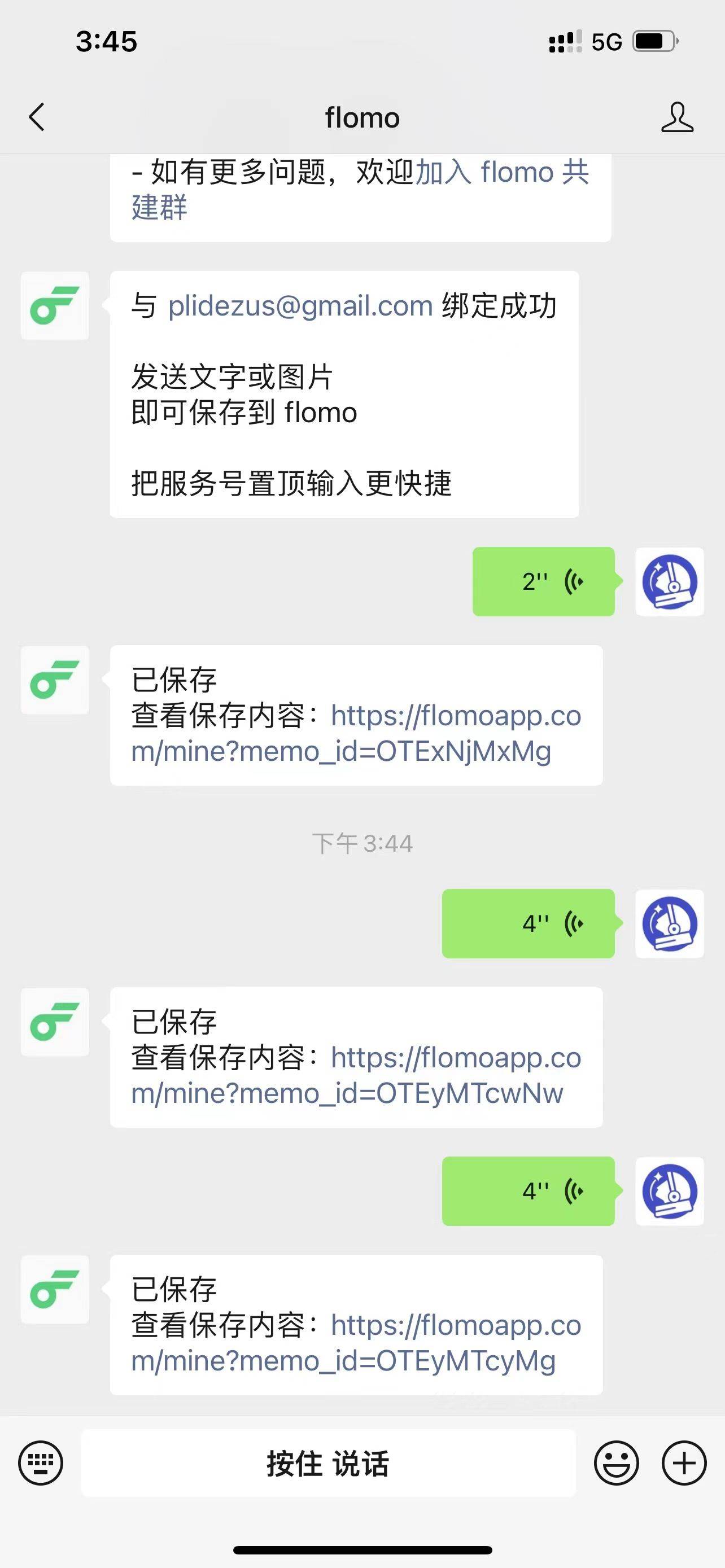Open the emoji picker
This screenshot has width=725, height=1568.
coord(616,1462)
